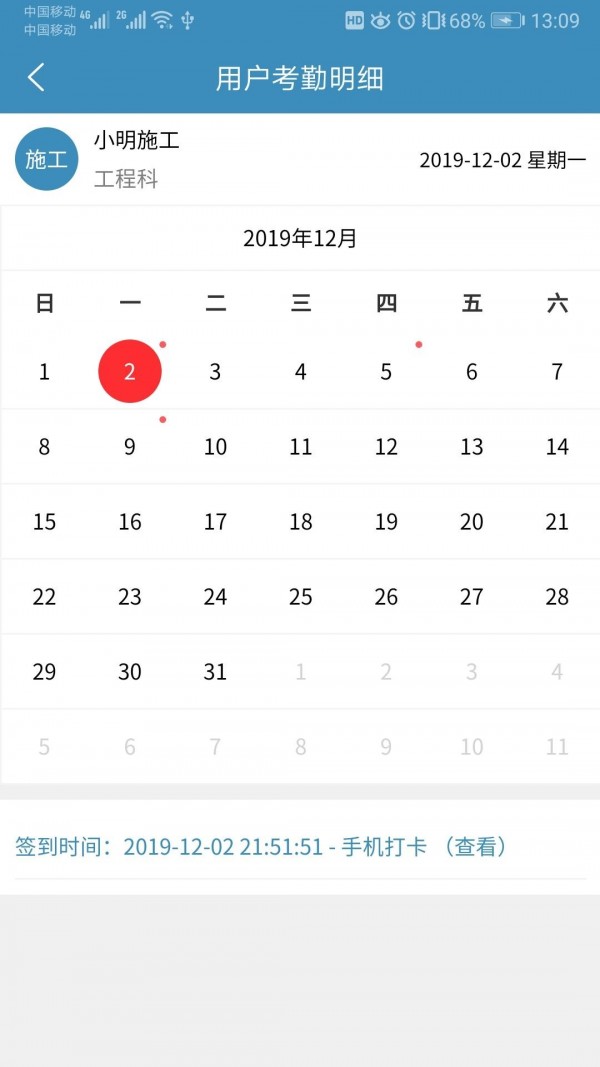This screenshot has height=1067, width=600.
Task: Go back using the top-left arrow
Action: [x=37, y=78]
